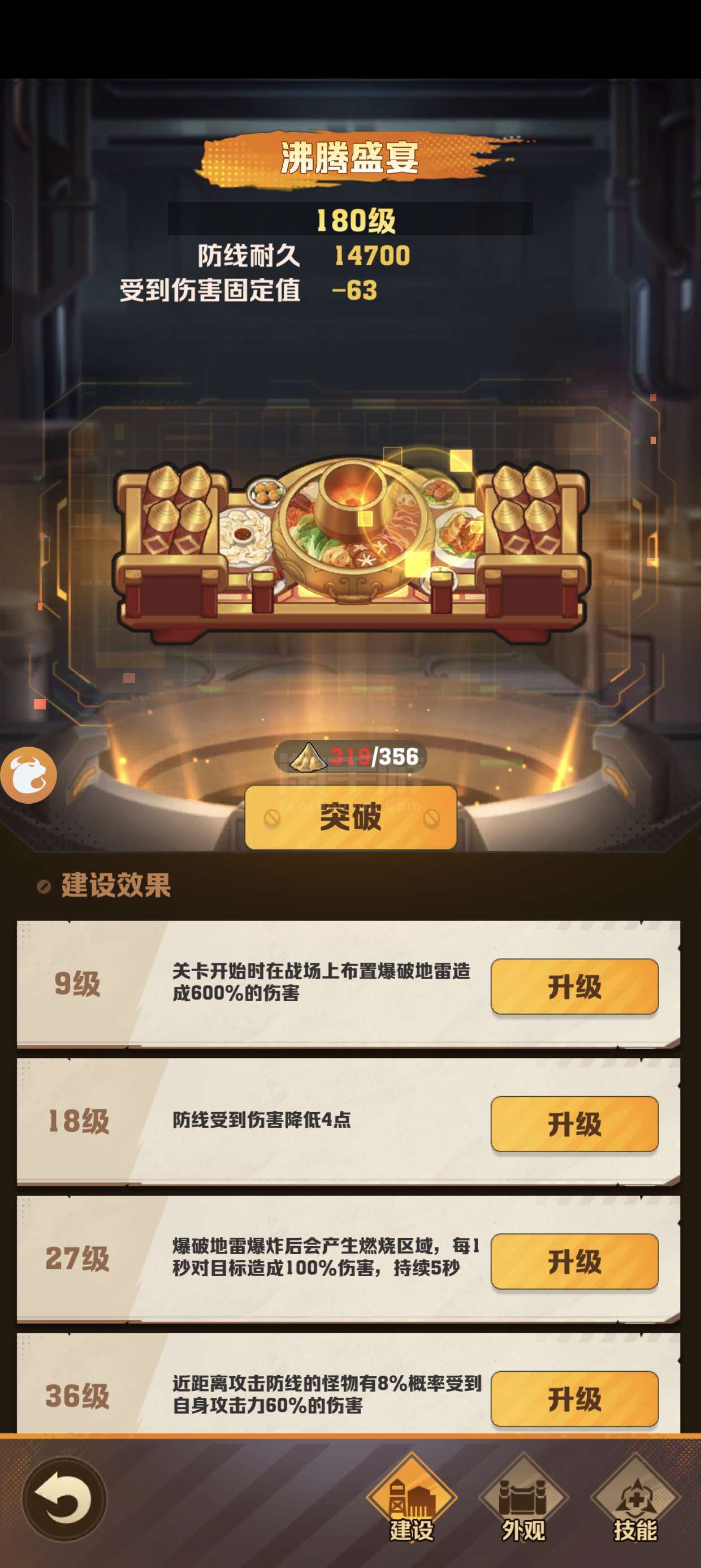Upgrade the 9级 landmine effect
The width and height of the screenshot is (701, 1568).
point(574,987)
